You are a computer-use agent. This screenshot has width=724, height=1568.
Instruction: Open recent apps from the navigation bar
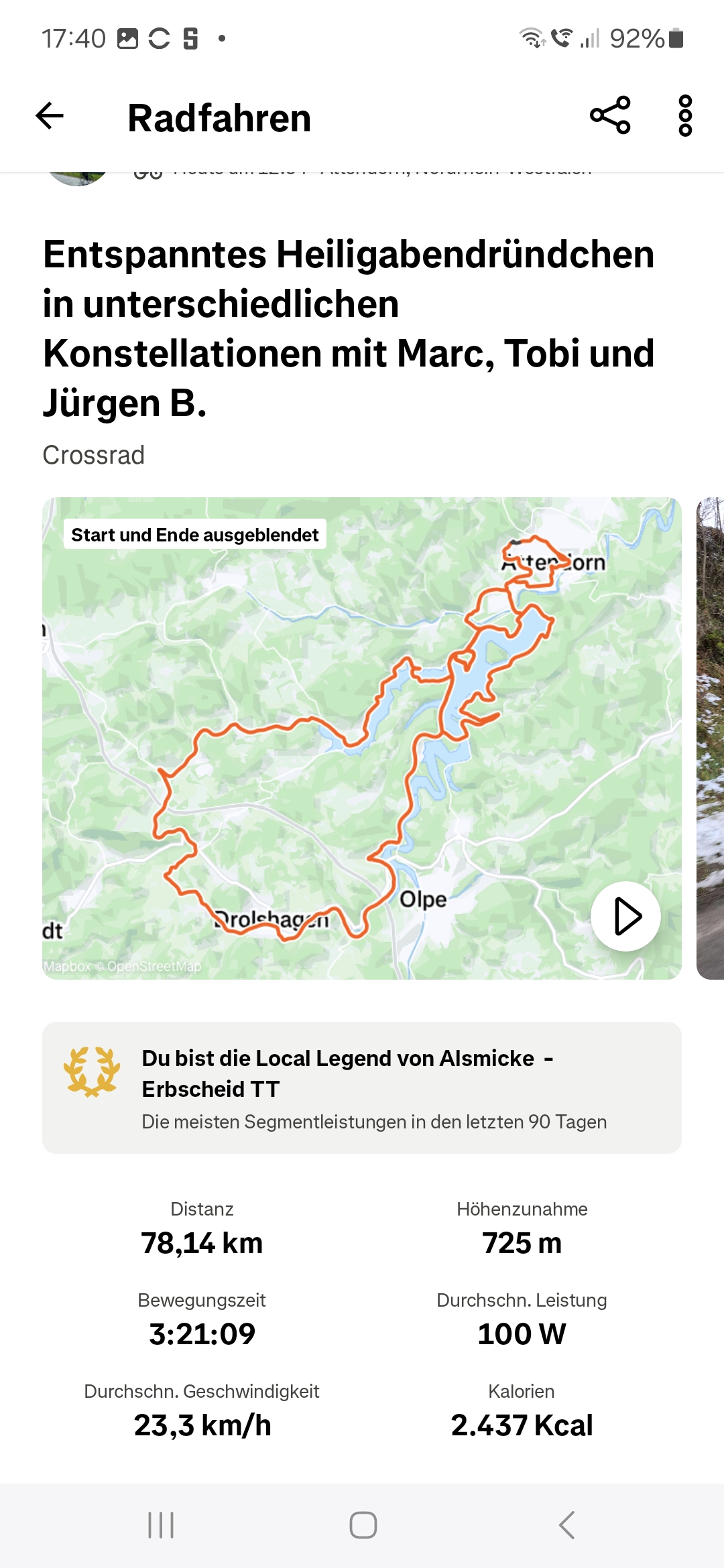(161, 1525)
